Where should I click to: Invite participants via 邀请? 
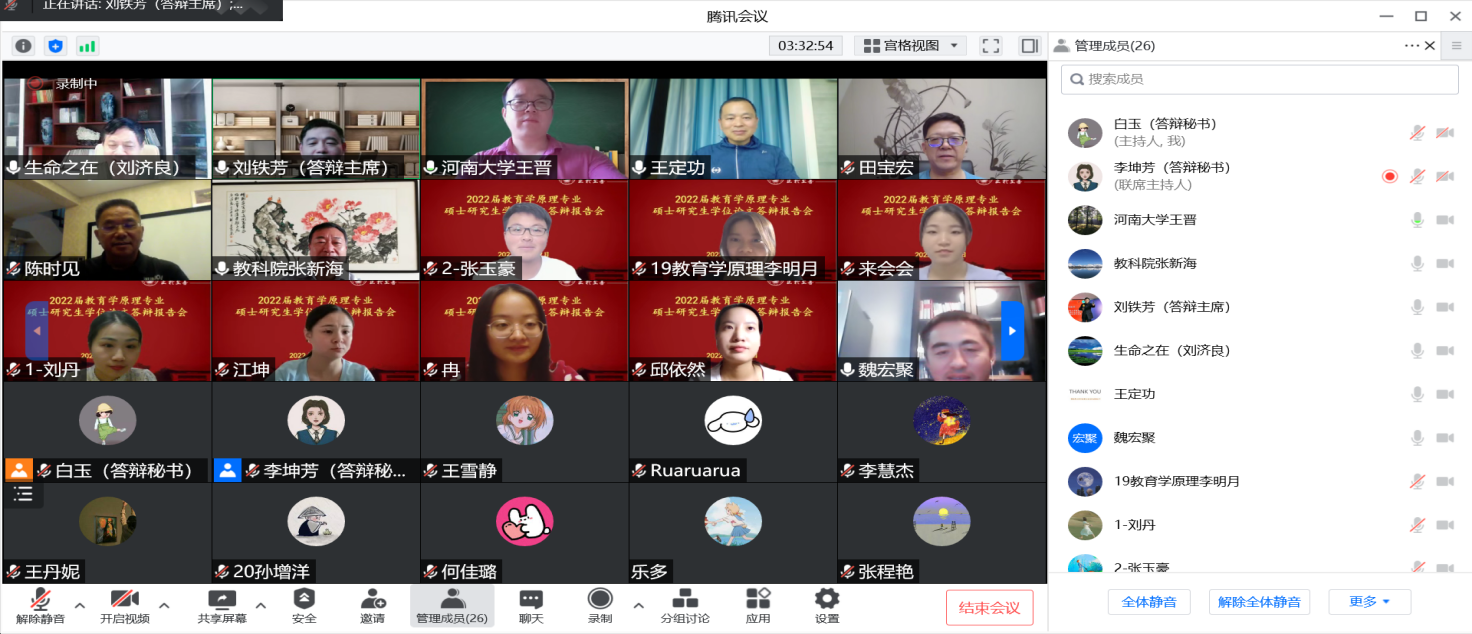pos(372,606)
